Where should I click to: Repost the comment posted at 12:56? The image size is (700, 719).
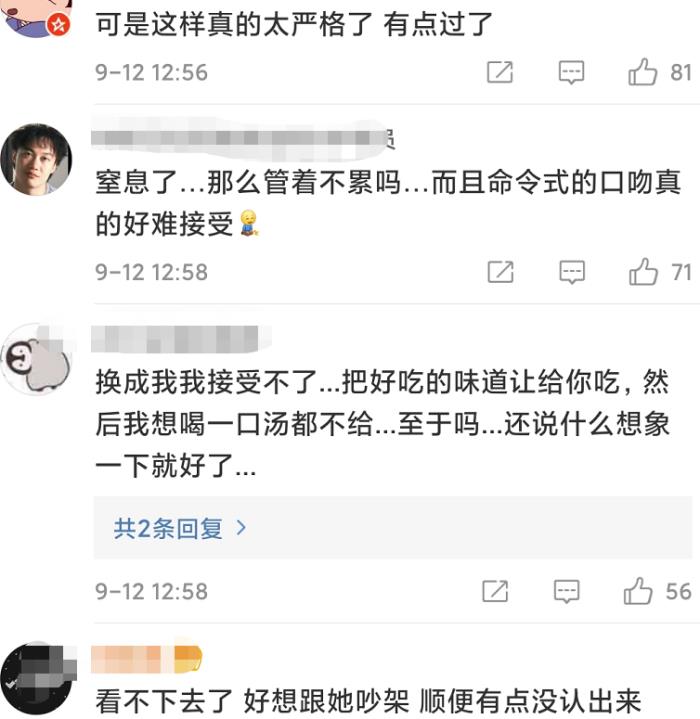click(x=499, y=72)
